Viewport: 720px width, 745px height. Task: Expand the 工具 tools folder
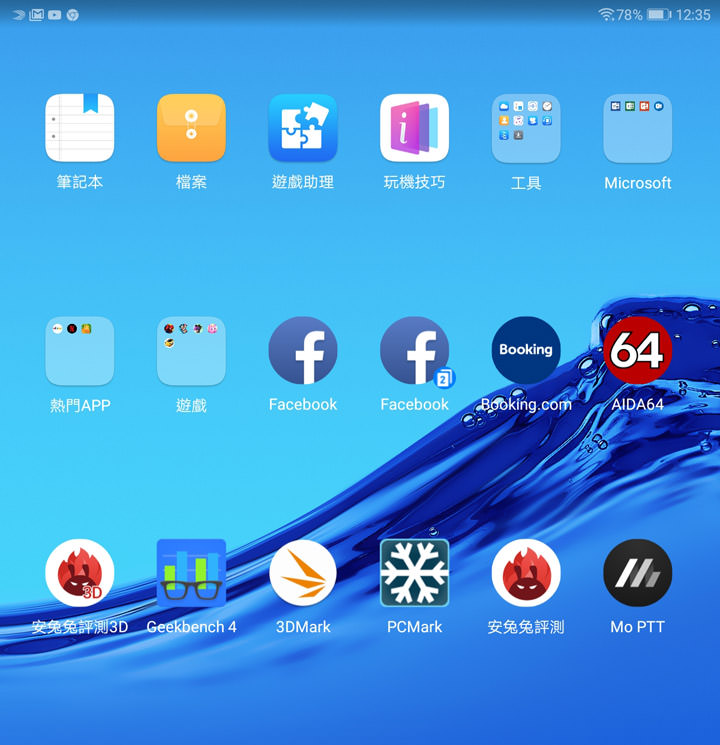tap(526, 128)
